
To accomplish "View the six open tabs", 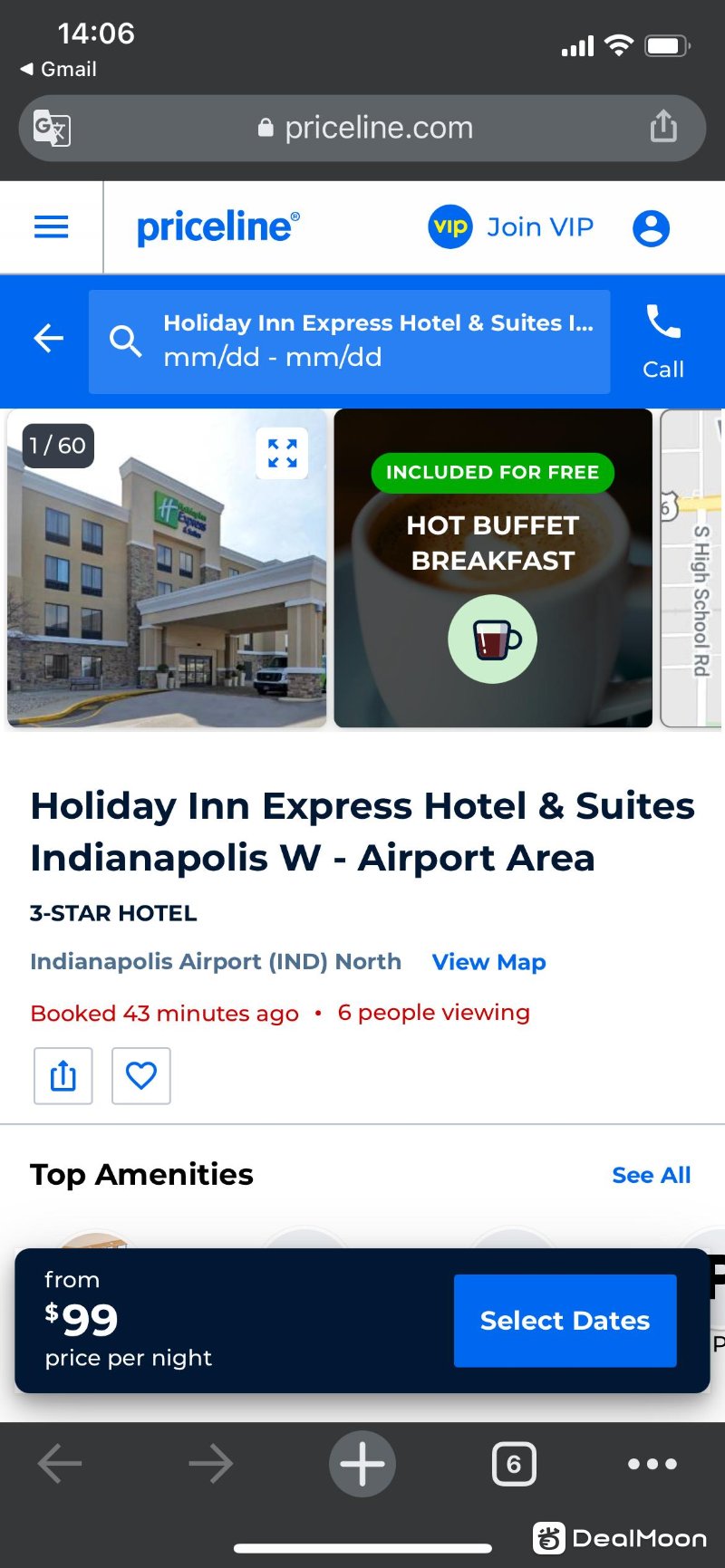I will tap(514, 1464).
